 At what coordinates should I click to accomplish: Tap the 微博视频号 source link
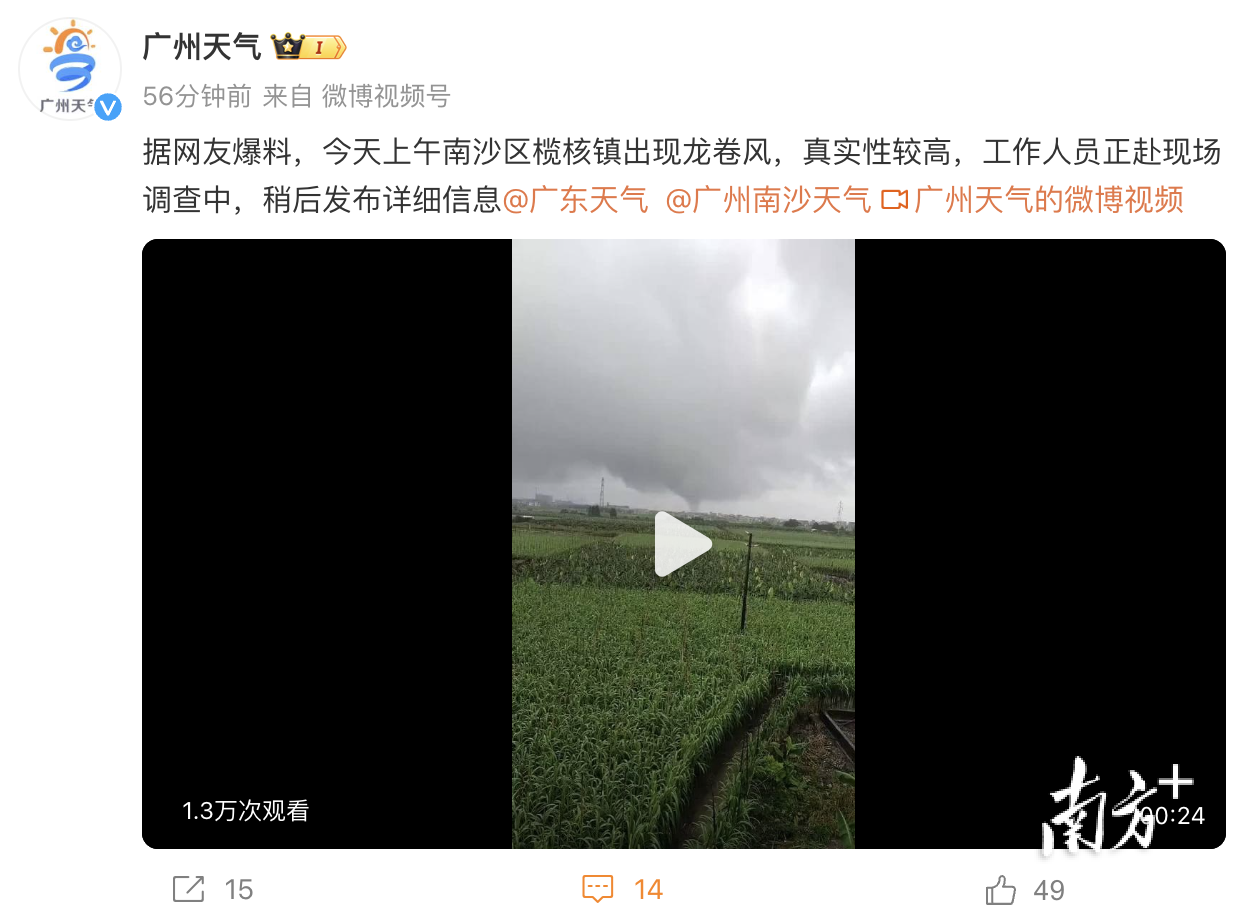point(386,96)
